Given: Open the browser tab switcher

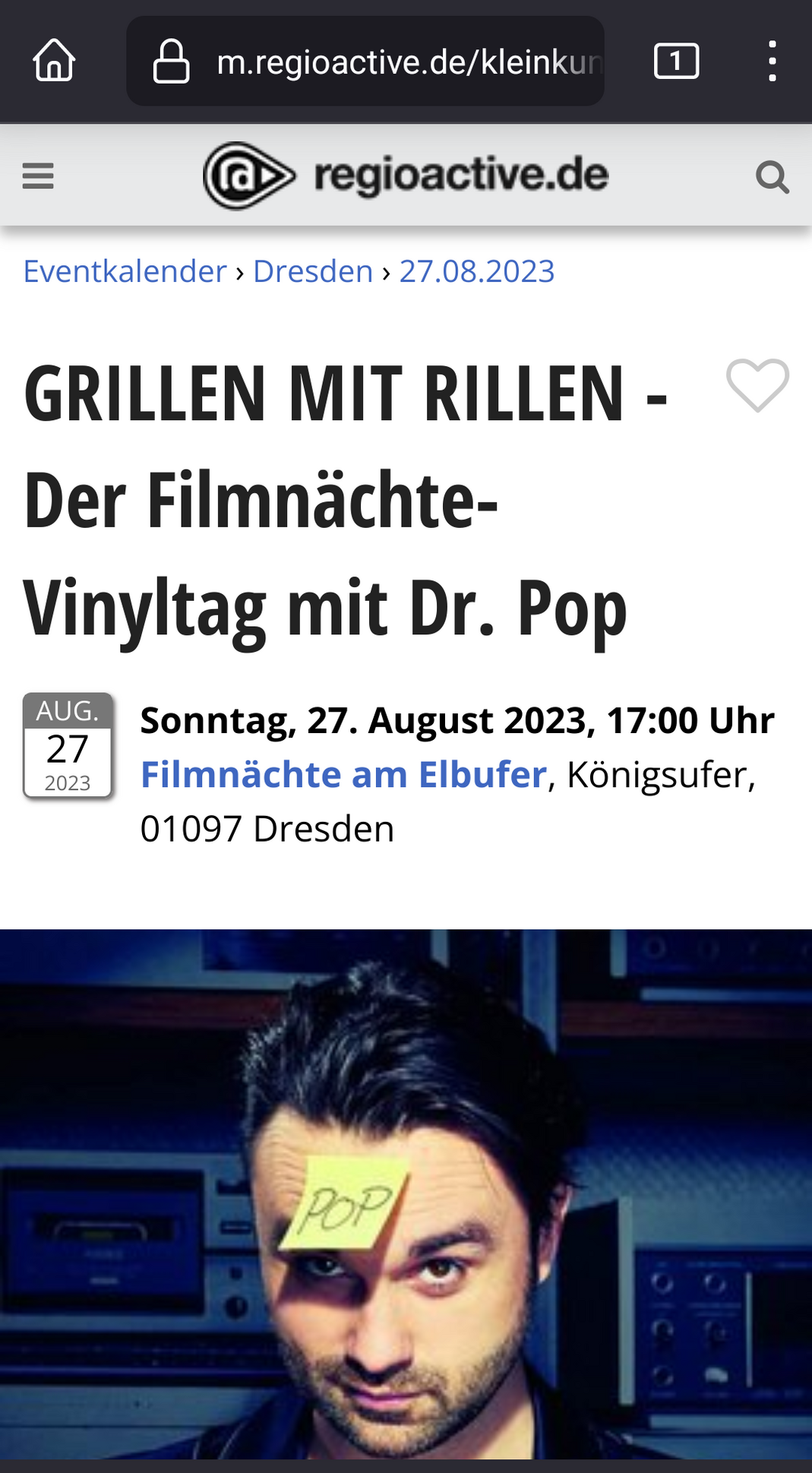Looking at the screenshot, I should pyautogui.click(x=676, y=61).
